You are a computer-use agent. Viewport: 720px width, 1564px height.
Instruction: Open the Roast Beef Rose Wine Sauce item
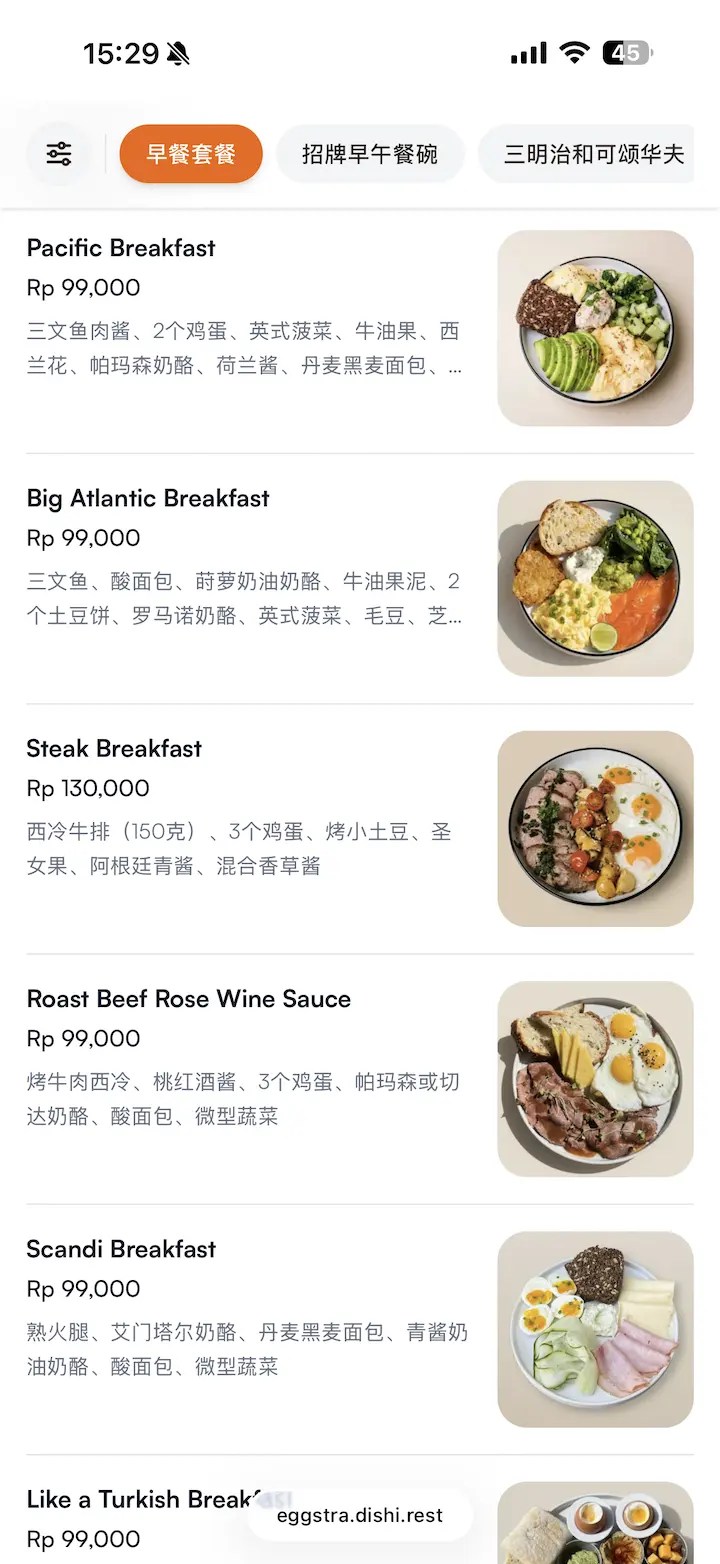pyautogui.click(x=188, y=998)
